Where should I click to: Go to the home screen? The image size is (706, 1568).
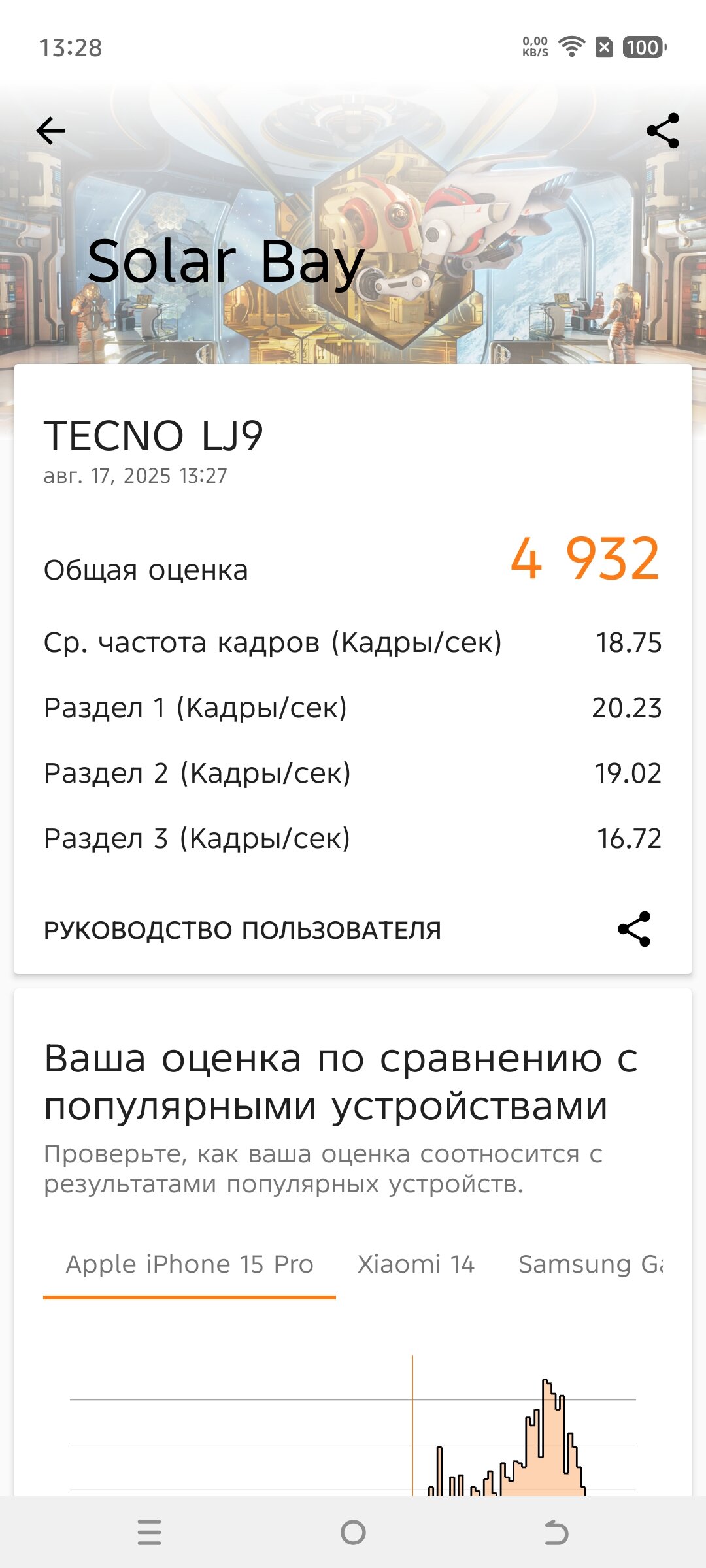coord(353,1532)
